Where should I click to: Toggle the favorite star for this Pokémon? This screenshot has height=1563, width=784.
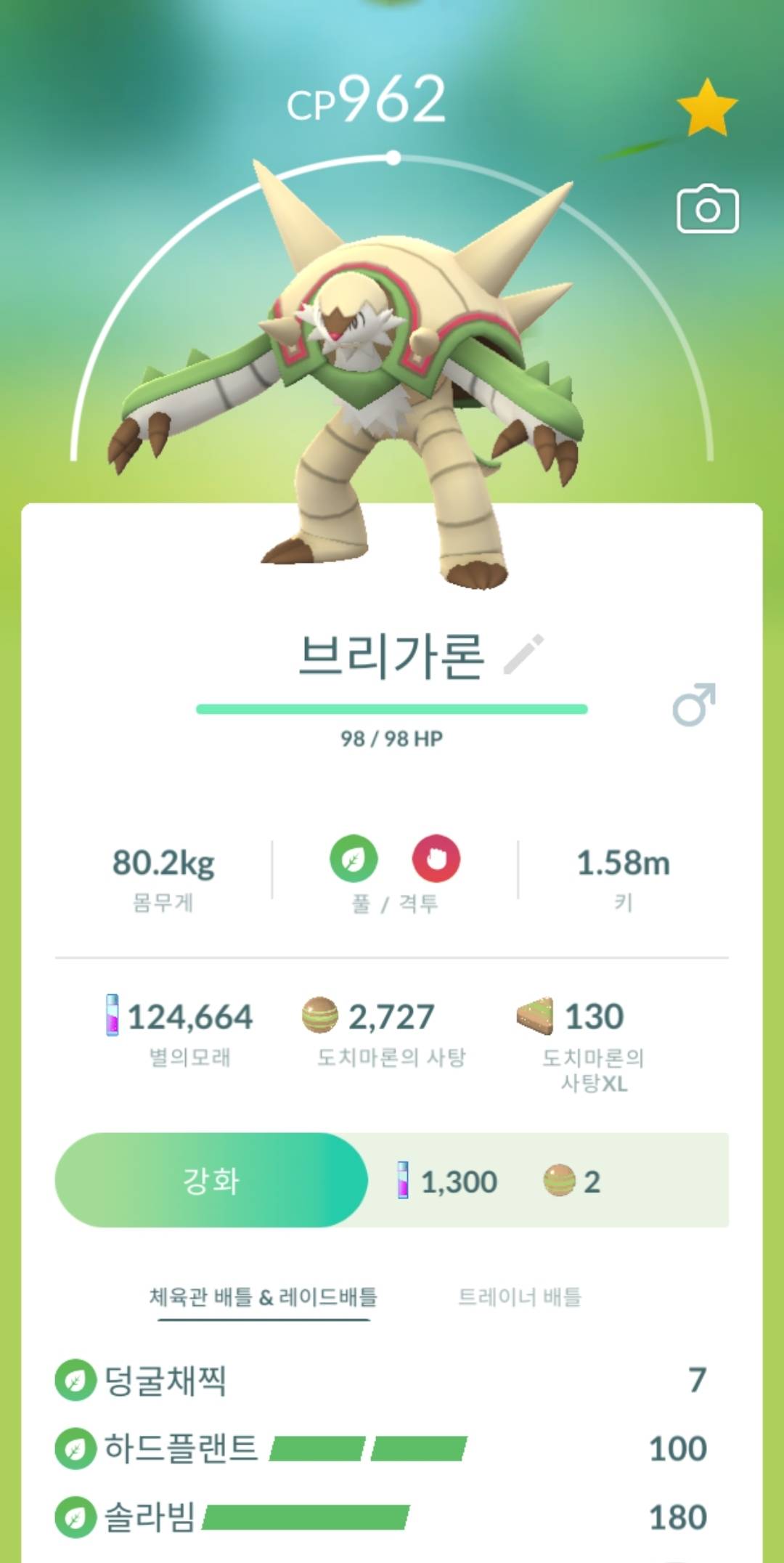pyautogui.click(x=706, y=109)
